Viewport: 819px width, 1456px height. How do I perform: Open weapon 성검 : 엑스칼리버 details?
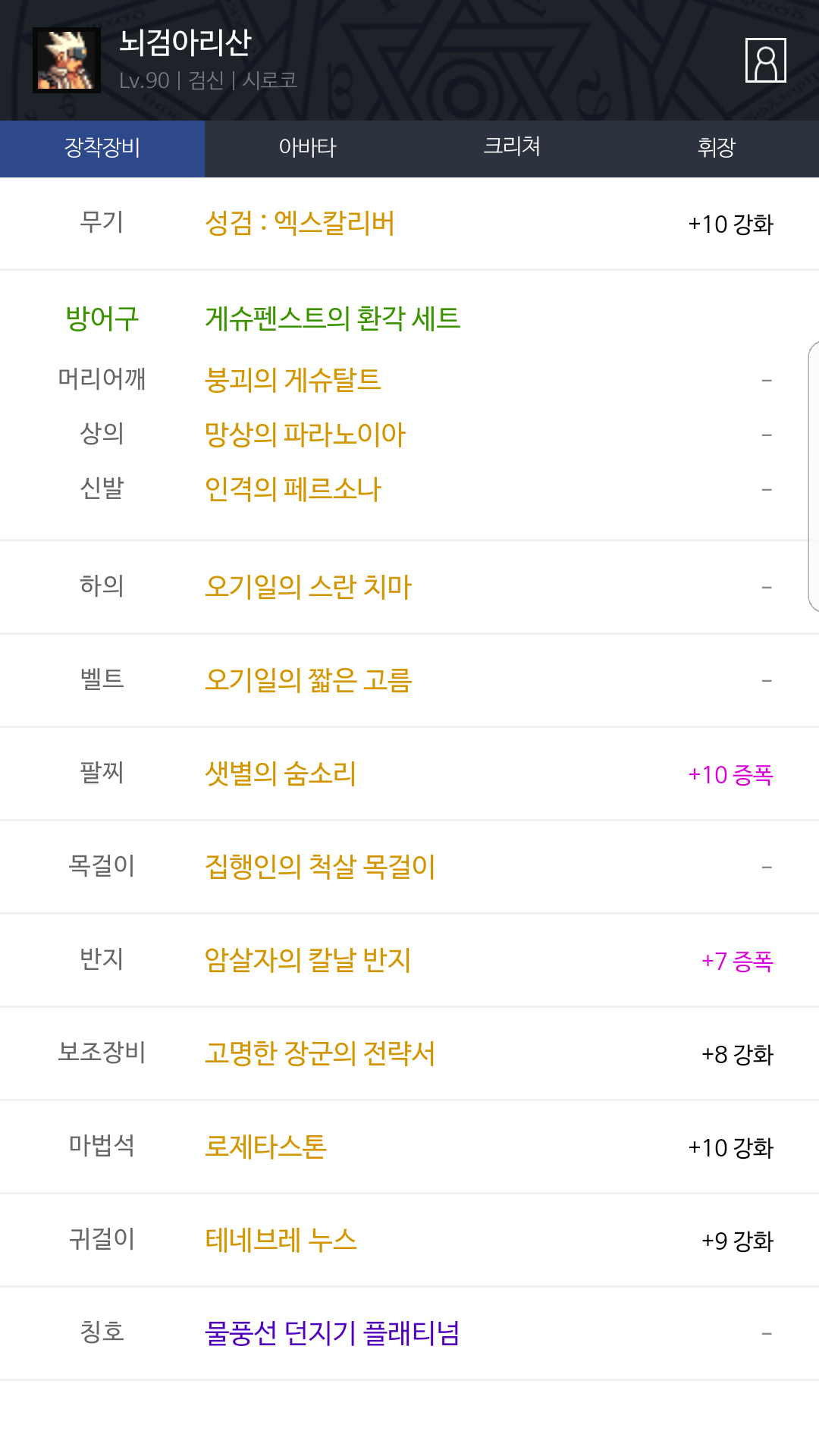click(x=300, y=224)
